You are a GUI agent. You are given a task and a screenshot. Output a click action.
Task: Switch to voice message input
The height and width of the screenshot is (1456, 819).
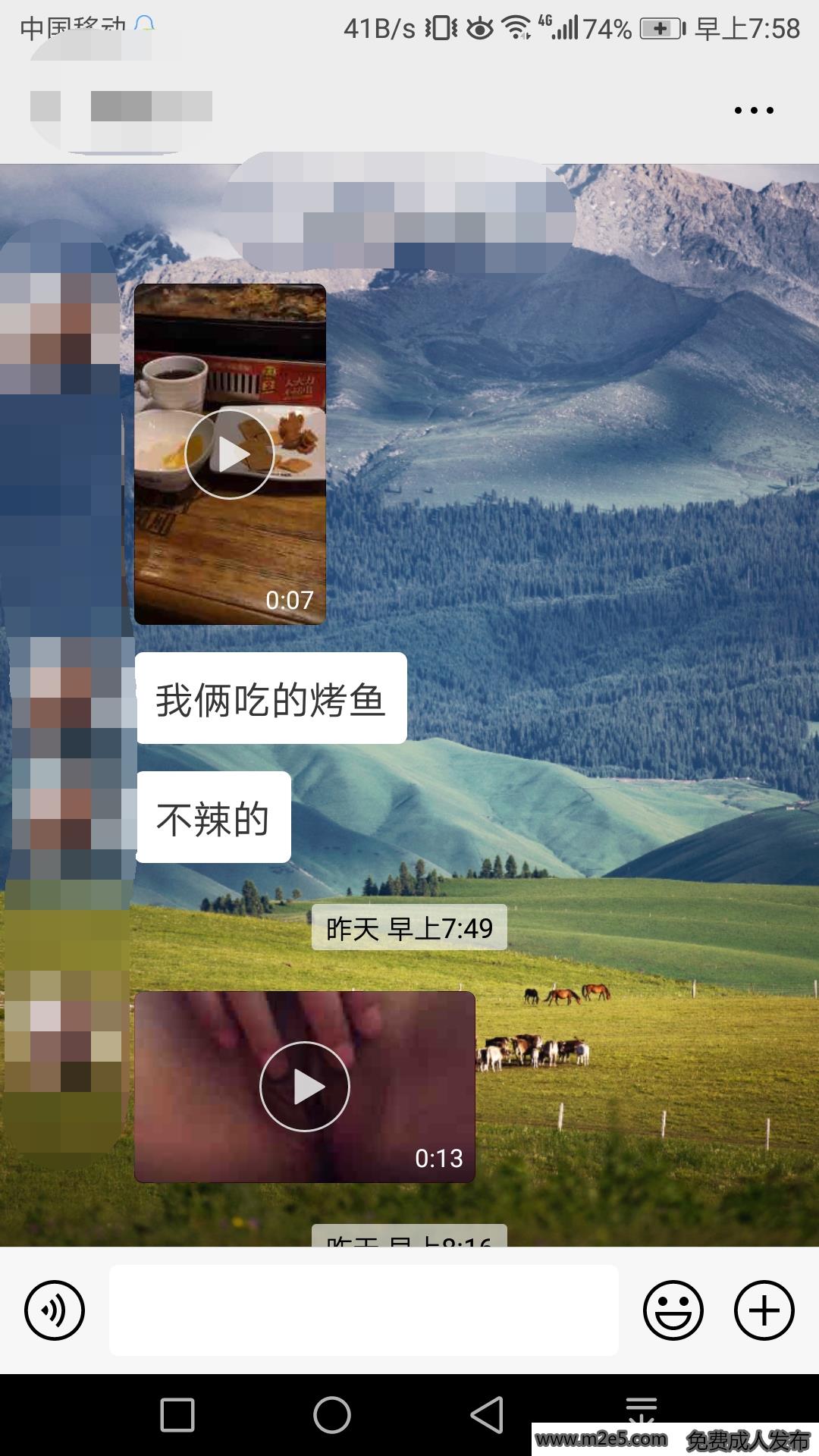click(55, 1310)
